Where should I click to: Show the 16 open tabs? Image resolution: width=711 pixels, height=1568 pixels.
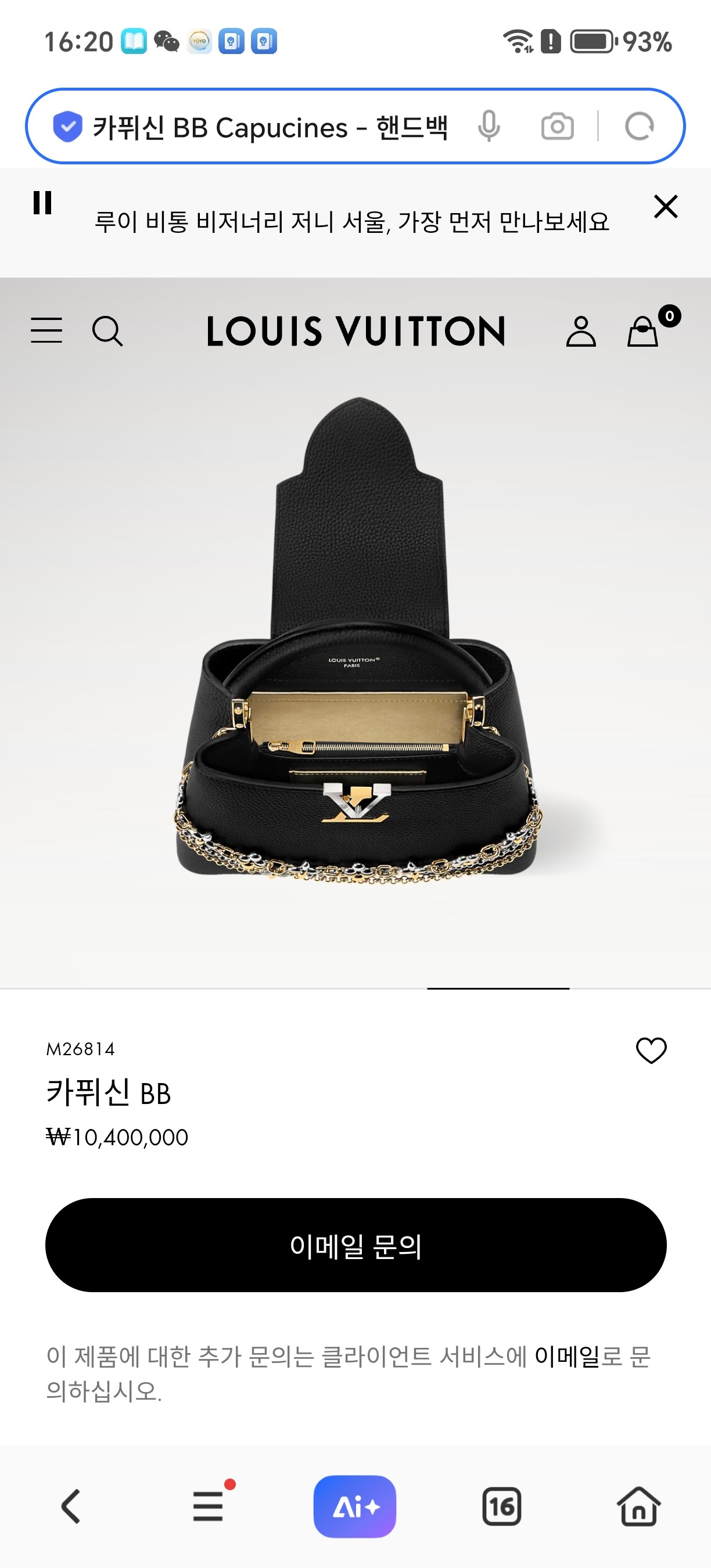502,1506
